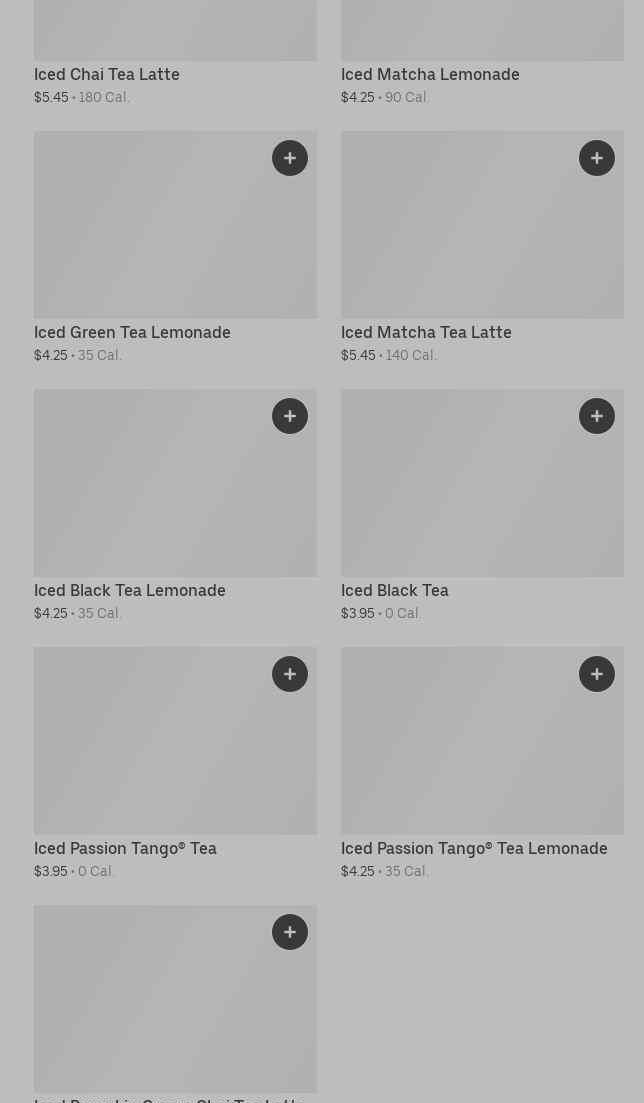Open Iced Black Tea Lemonade details

point(130,590)
